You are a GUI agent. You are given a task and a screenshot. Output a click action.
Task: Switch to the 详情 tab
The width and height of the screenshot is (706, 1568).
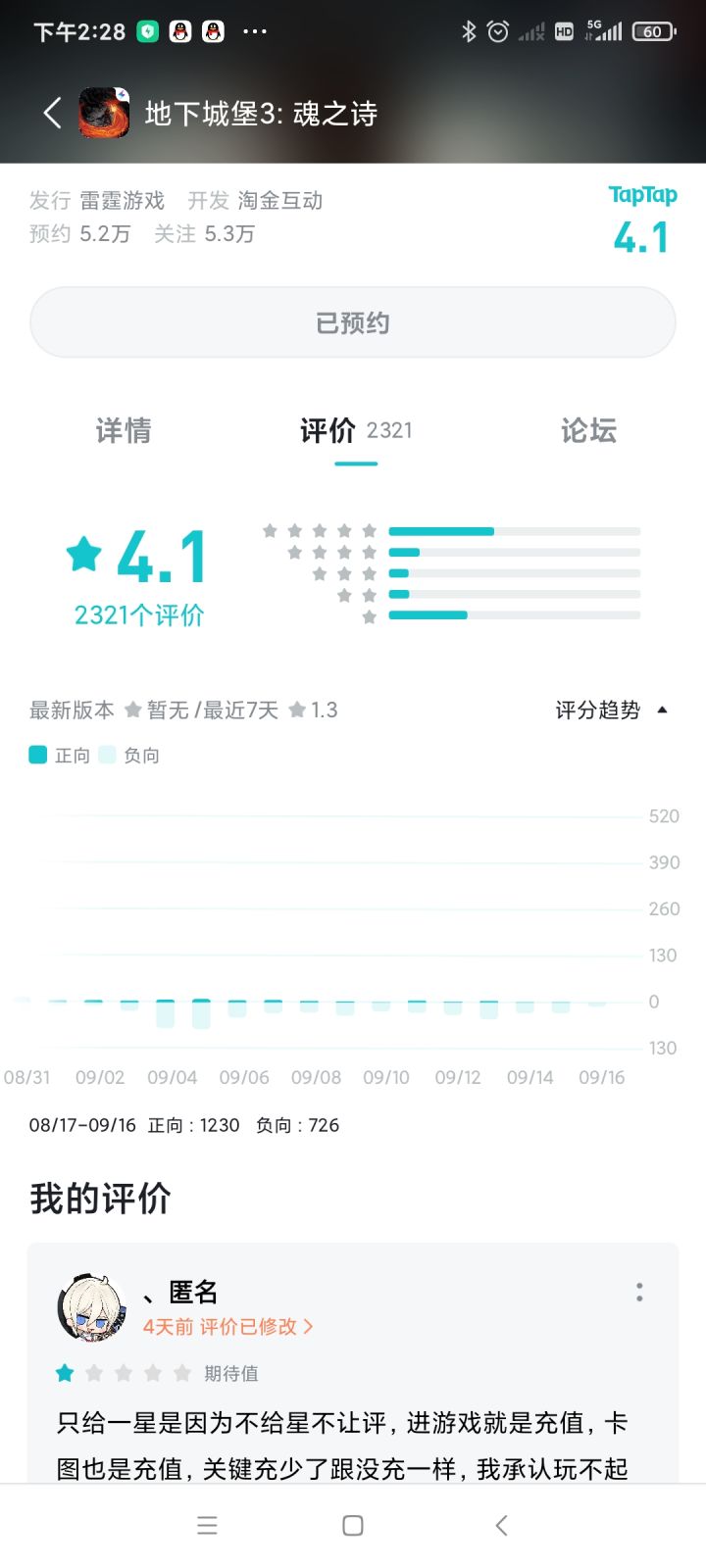(x=124, y=430)
